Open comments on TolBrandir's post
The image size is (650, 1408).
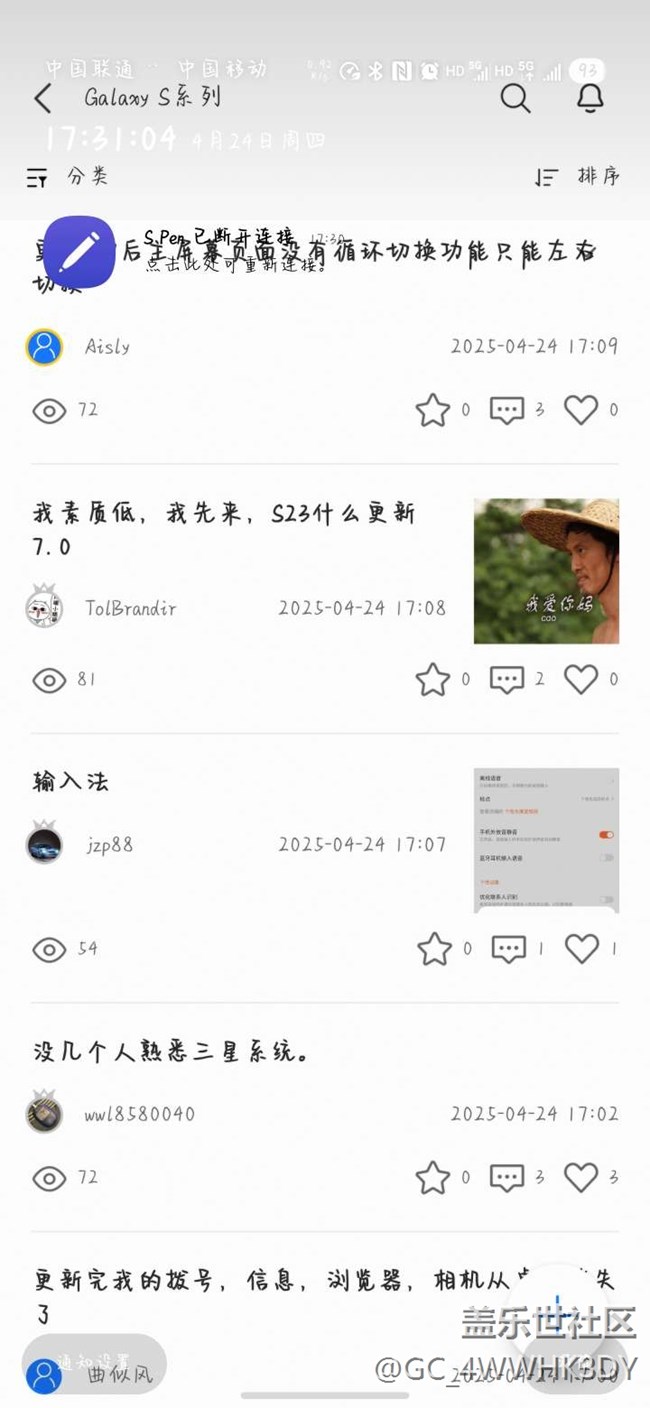point(507,680)
